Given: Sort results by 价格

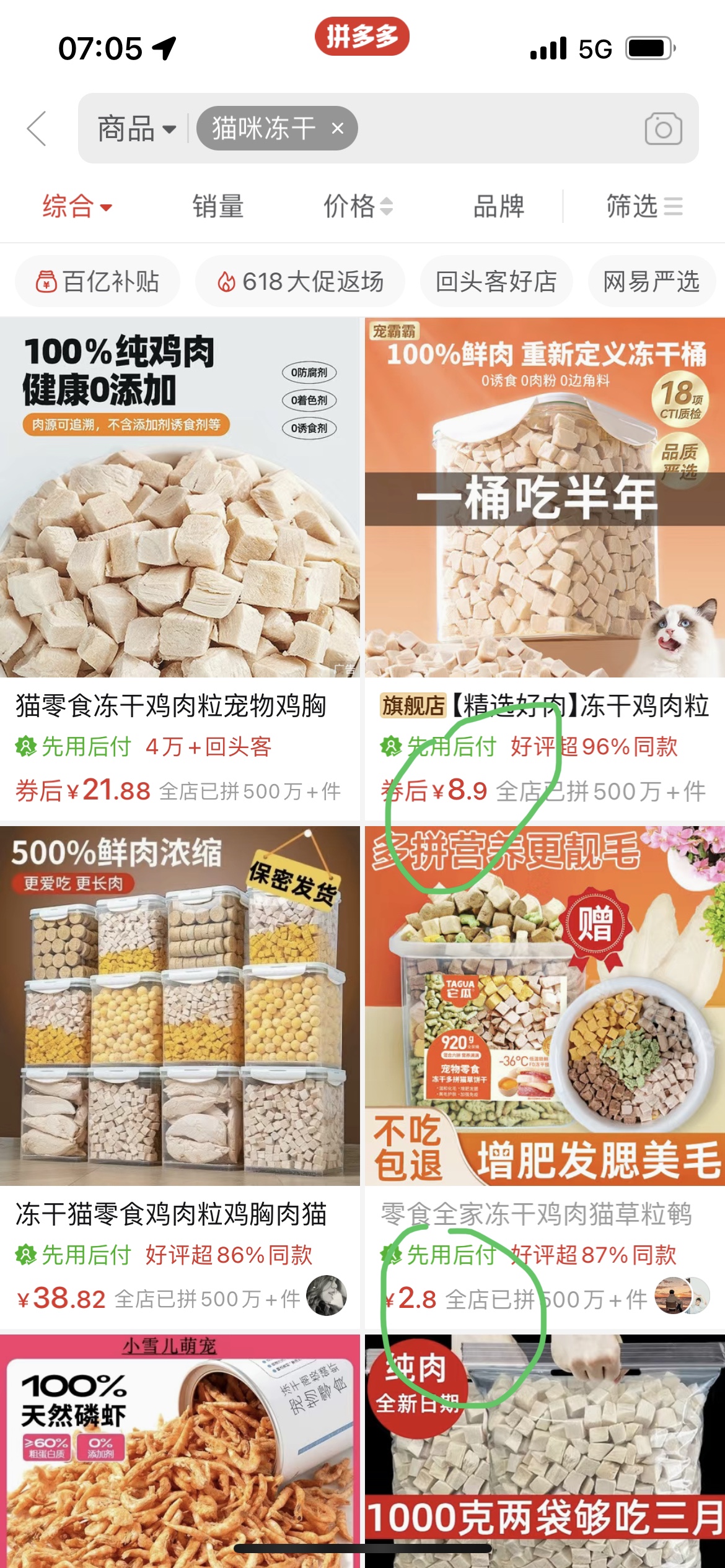Looking at the screenshot, I should pyautogui.click(x=358, y=206).
